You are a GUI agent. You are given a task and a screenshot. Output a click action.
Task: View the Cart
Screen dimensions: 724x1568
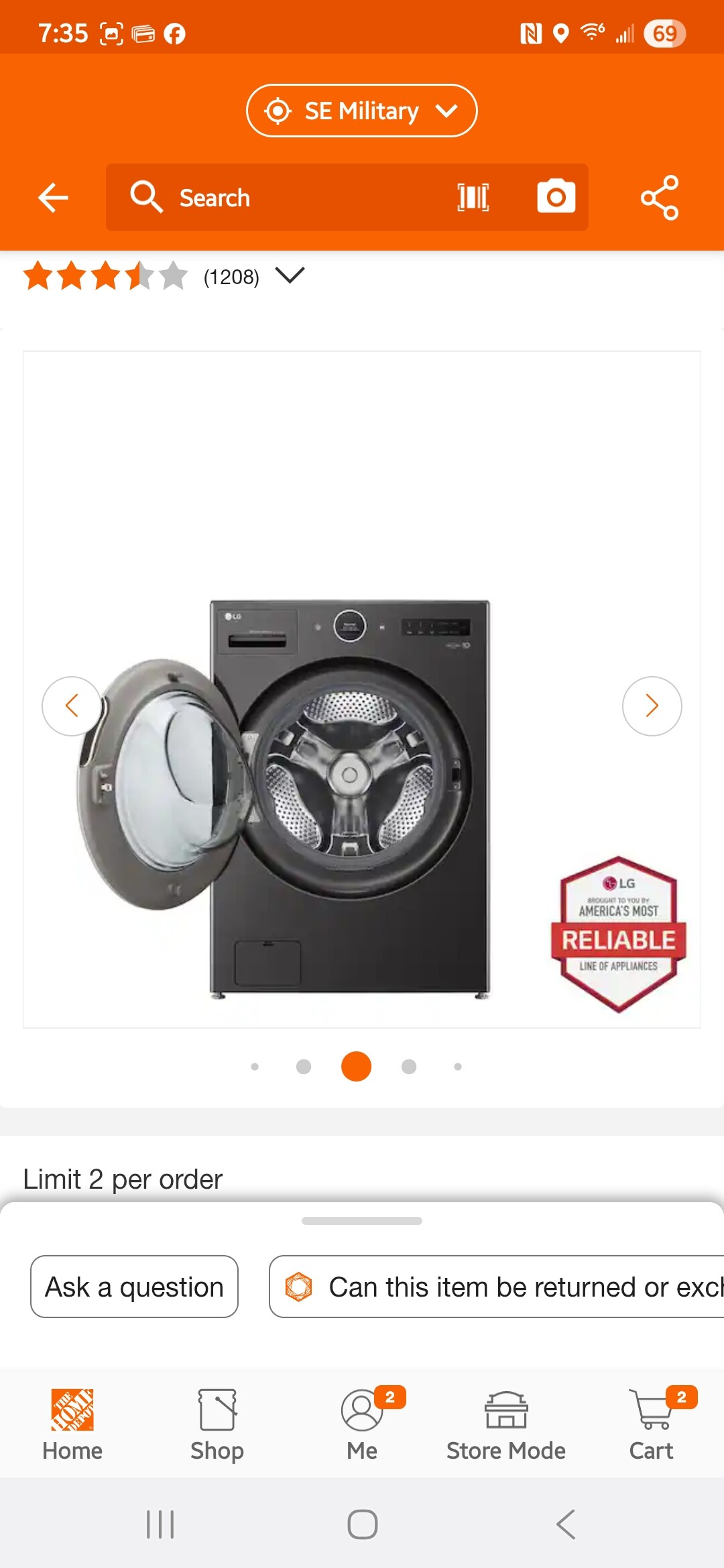651,1425
